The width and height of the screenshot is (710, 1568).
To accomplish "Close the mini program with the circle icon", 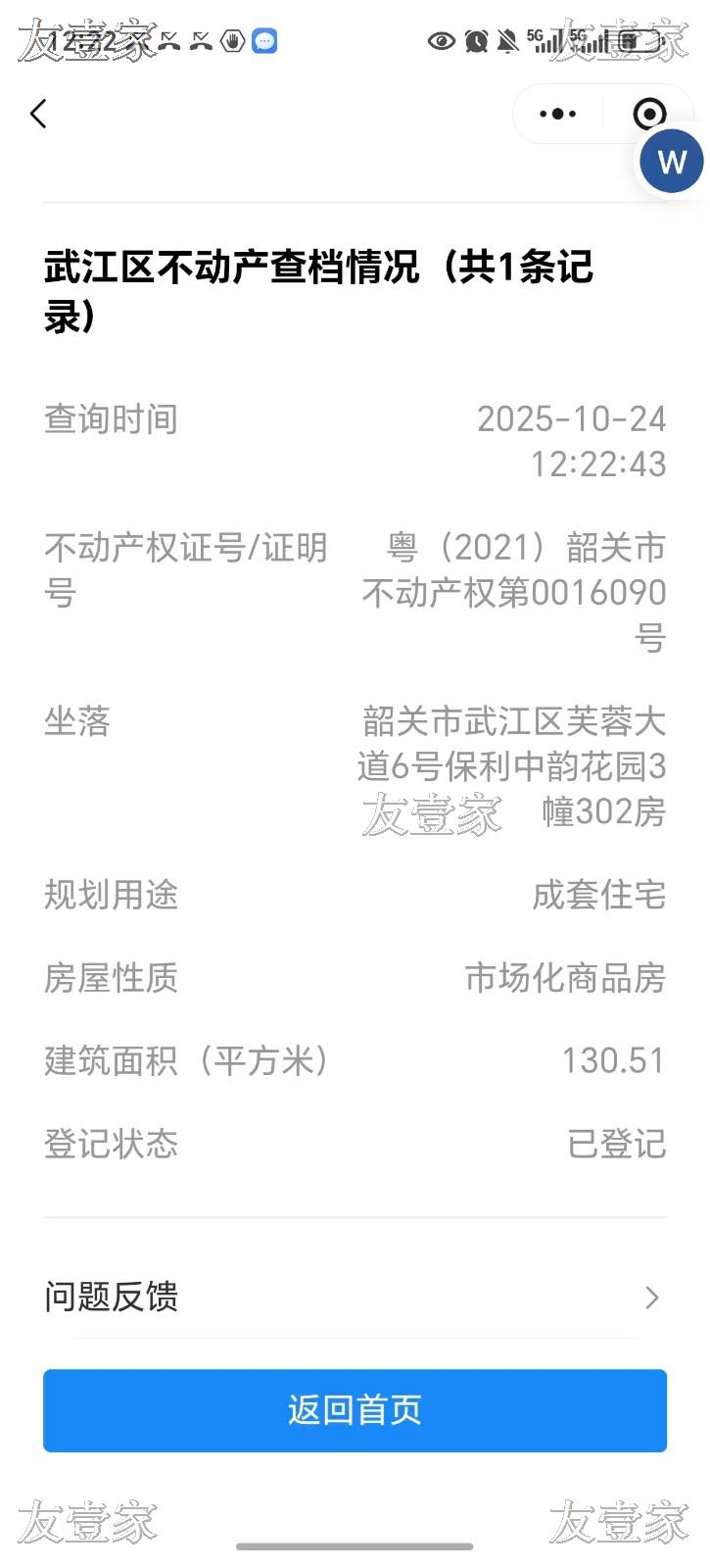I will (x=649, y=114).
